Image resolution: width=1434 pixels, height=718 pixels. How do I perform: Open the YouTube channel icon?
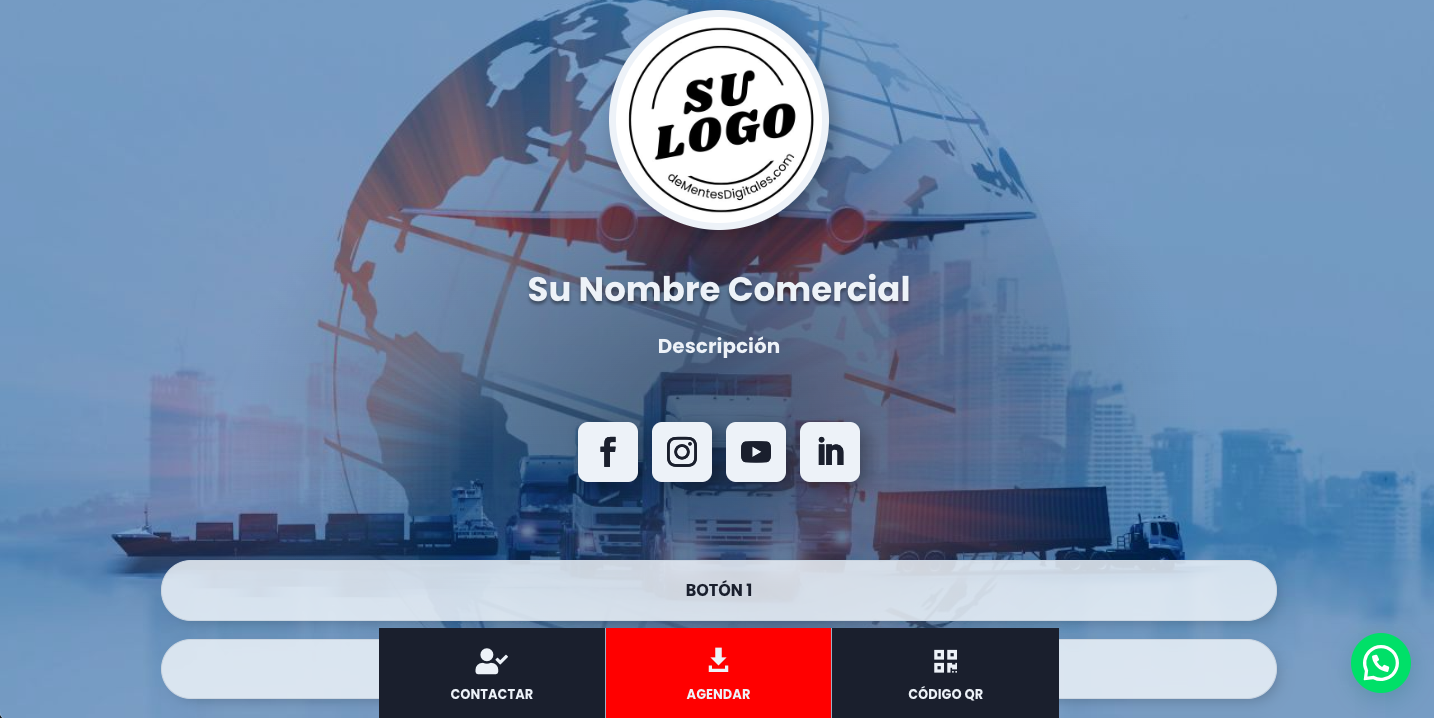pos(756,452)
